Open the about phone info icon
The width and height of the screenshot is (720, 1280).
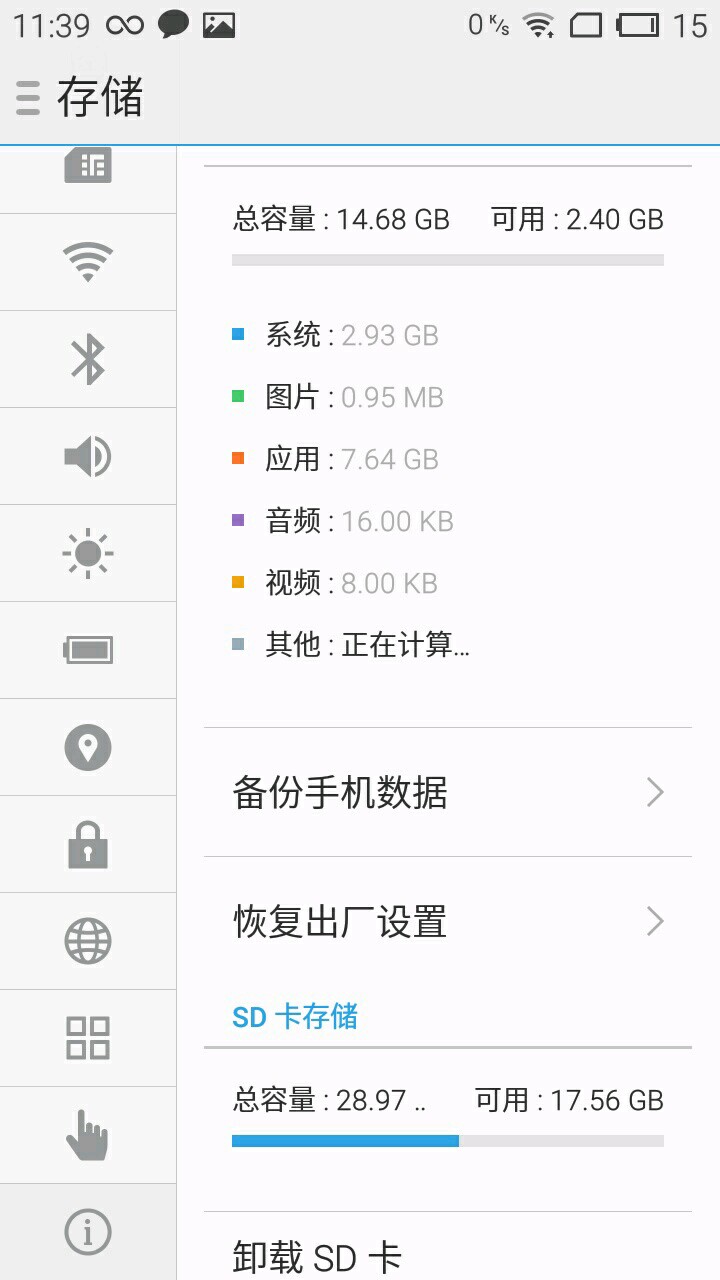(88, 1232)
